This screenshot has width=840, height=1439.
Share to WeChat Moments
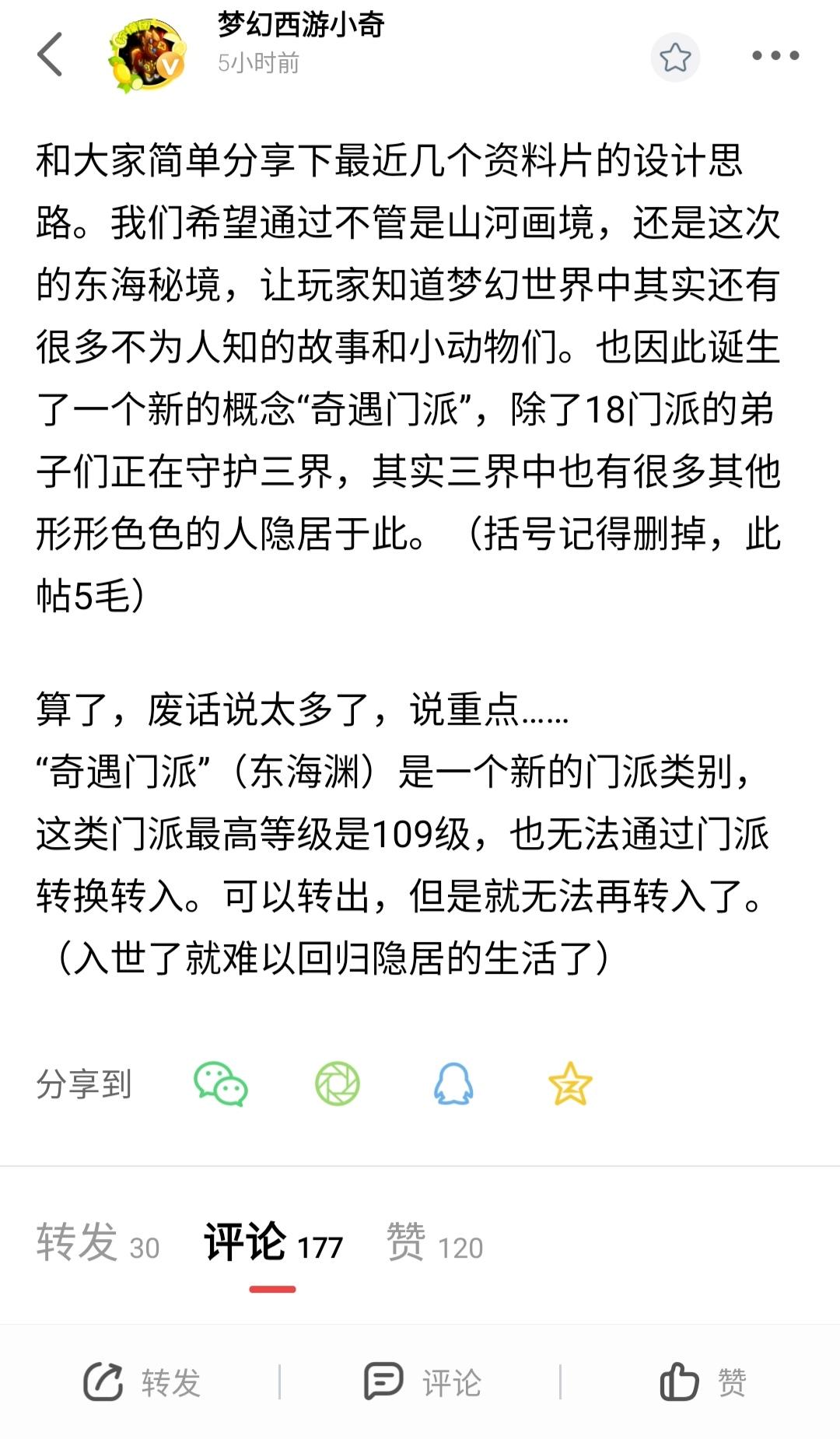click(338, 1084)
